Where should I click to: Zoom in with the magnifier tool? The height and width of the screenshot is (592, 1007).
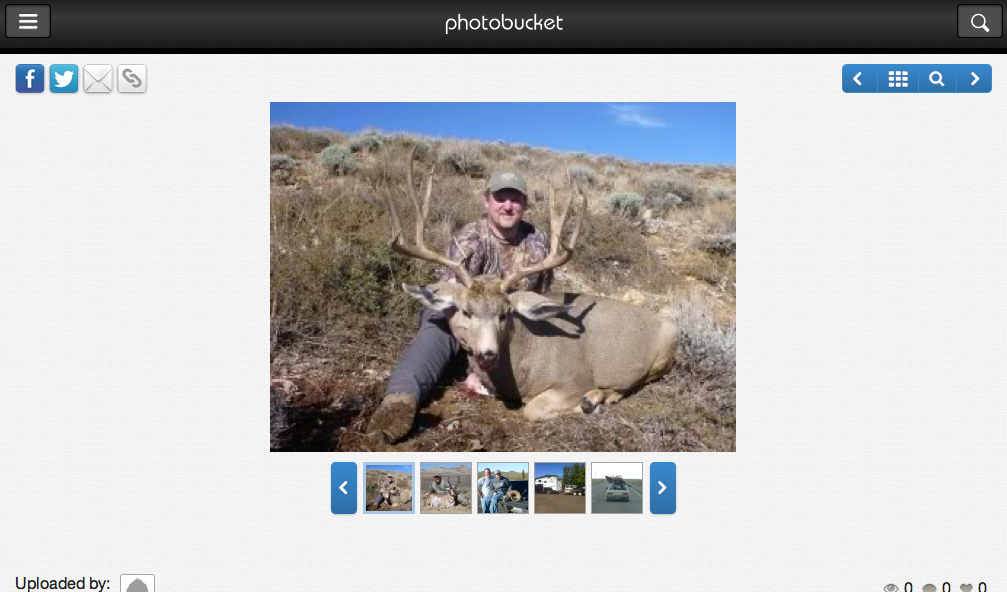pyautogui.click(x=937, y=79)
